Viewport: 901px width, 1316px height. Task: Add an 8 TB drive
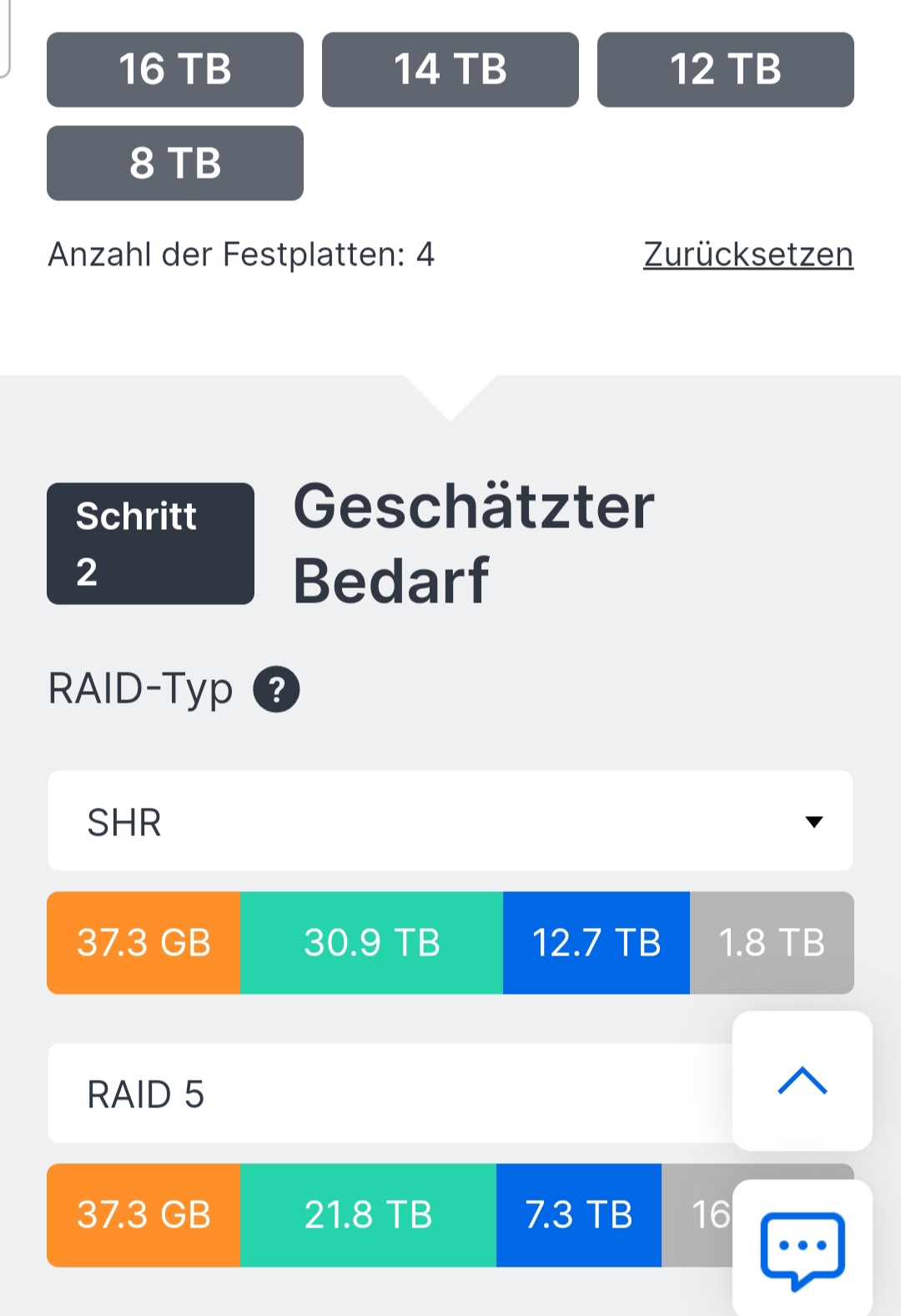pos(175,164)
